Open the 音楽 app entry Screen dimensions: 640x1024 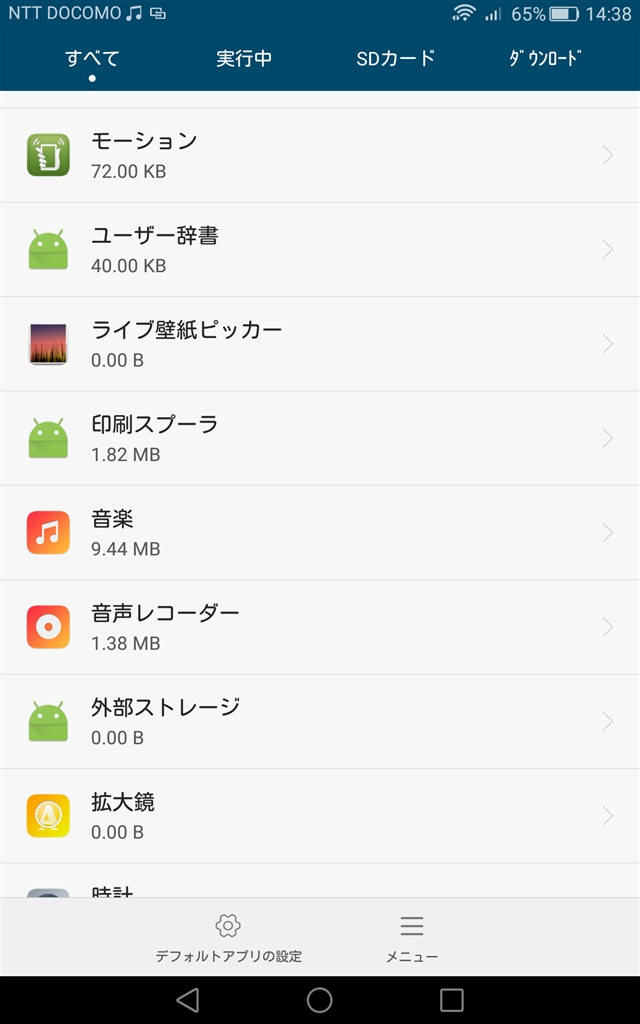320,532
